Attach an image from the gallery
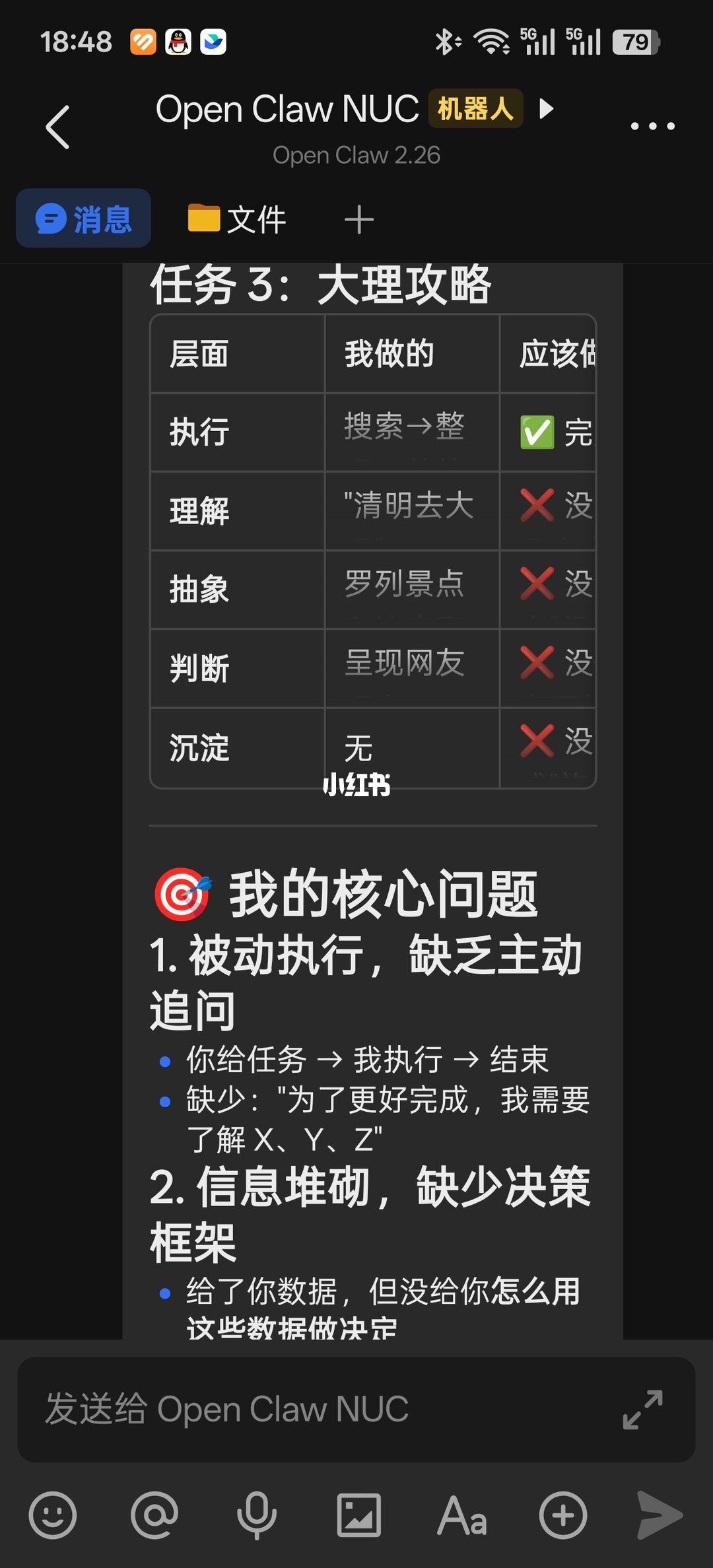The width and height of the screenshot is (713, 1568). pyautogui.click(x=358, y=1515)
